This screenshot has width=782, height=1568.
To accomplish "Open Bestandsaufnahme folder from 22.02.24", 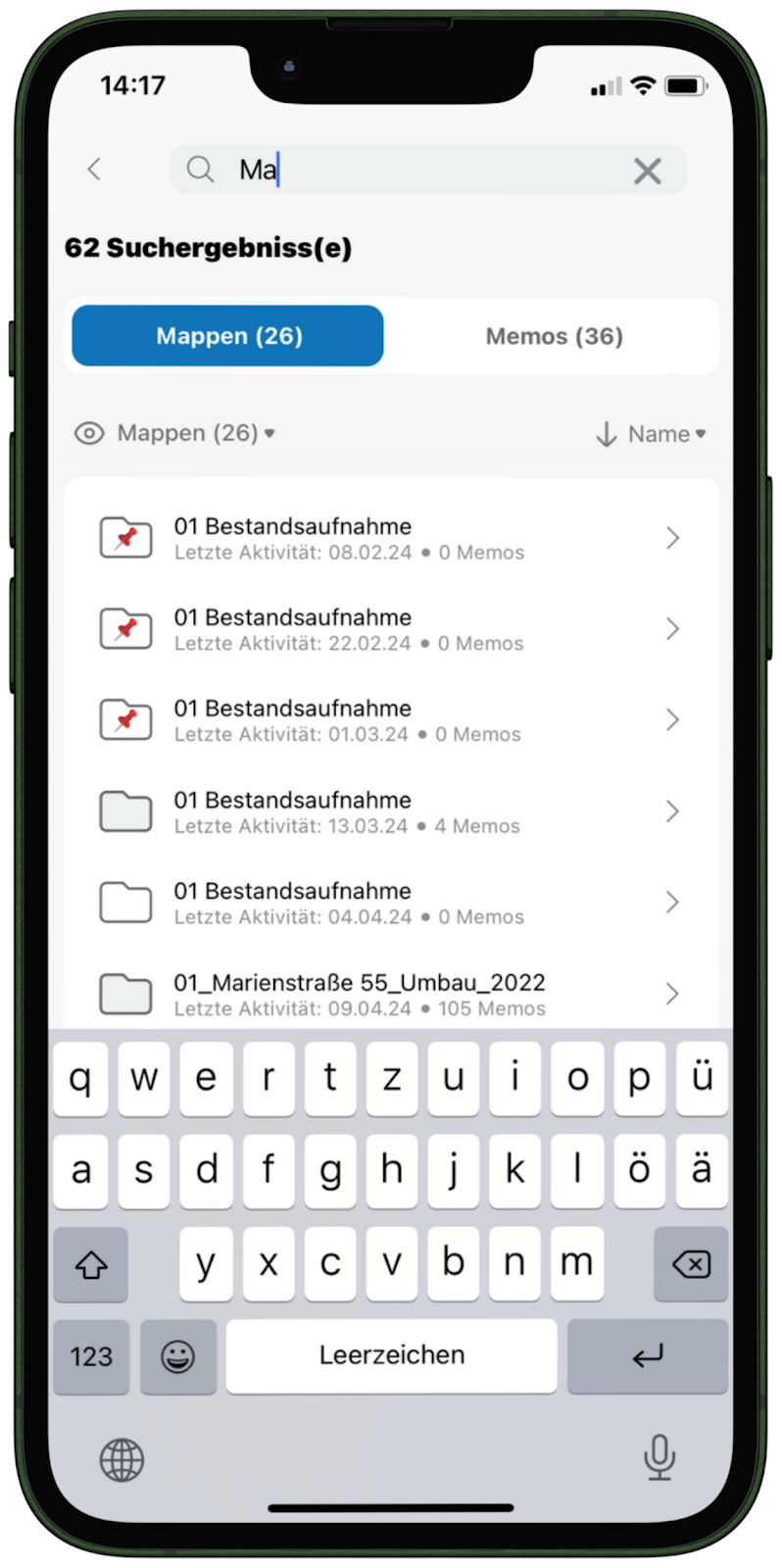I will 390,629.
